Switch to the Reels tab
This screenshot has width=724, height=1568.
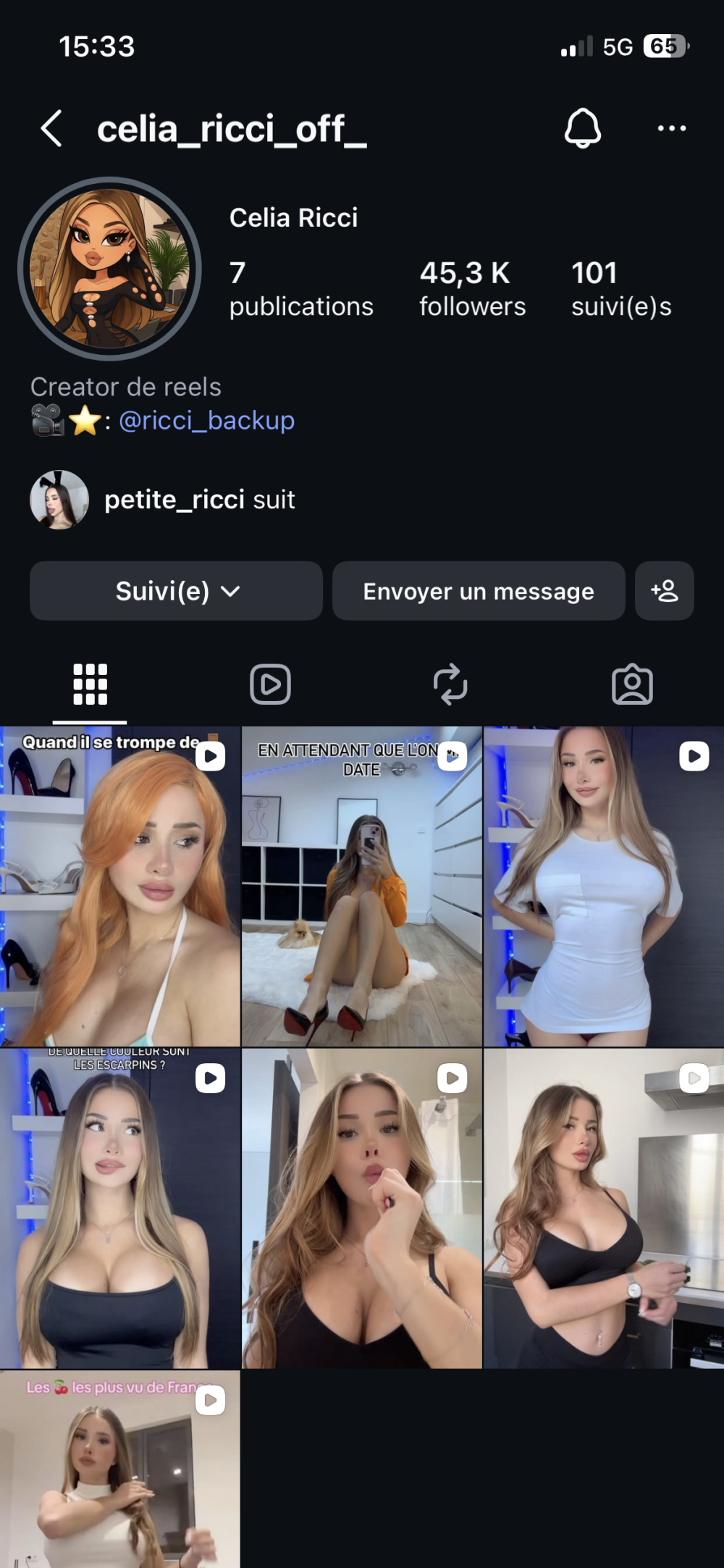tap(270, 684)
